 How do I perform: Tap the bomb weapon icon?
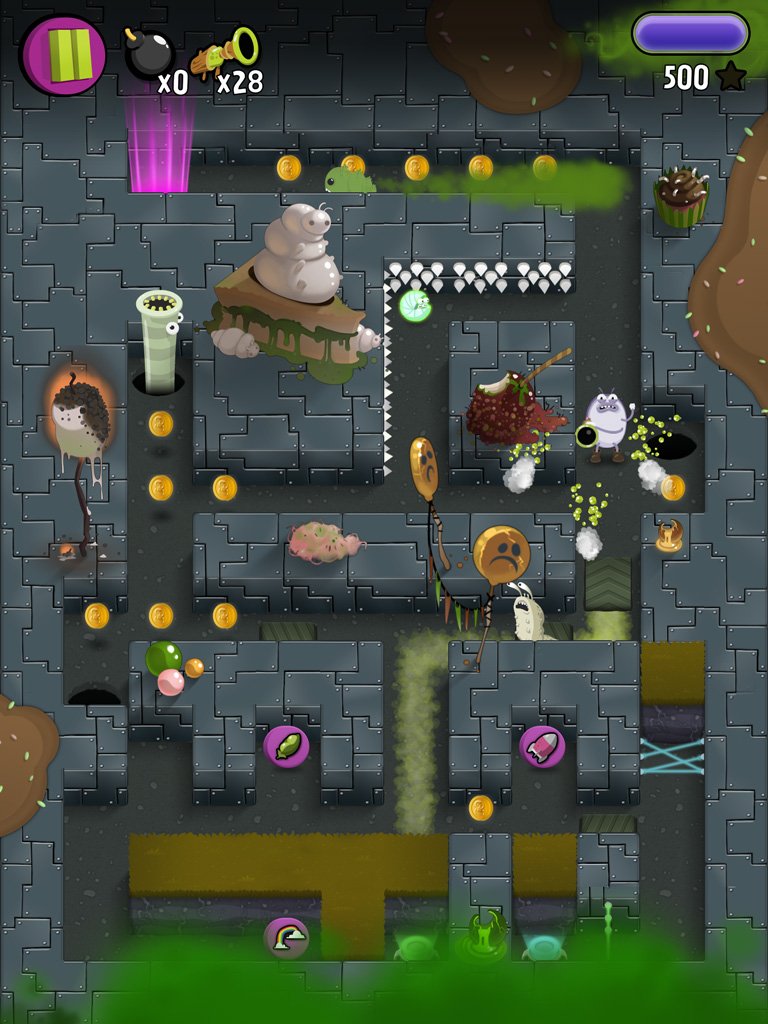(148, 52)
